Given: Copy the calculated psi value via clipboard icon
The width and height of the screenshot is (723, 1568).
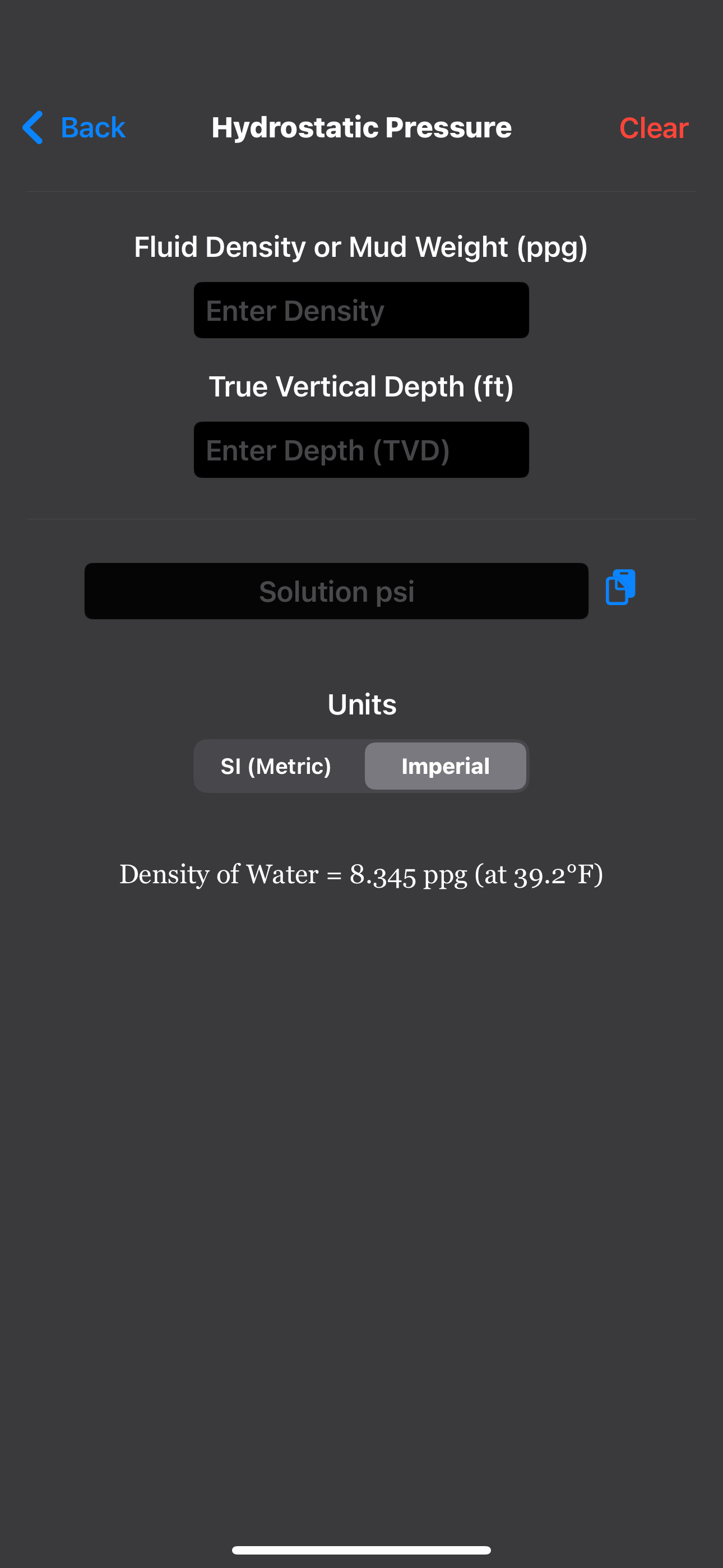Looking at the screenshot, I should point(621,587).
